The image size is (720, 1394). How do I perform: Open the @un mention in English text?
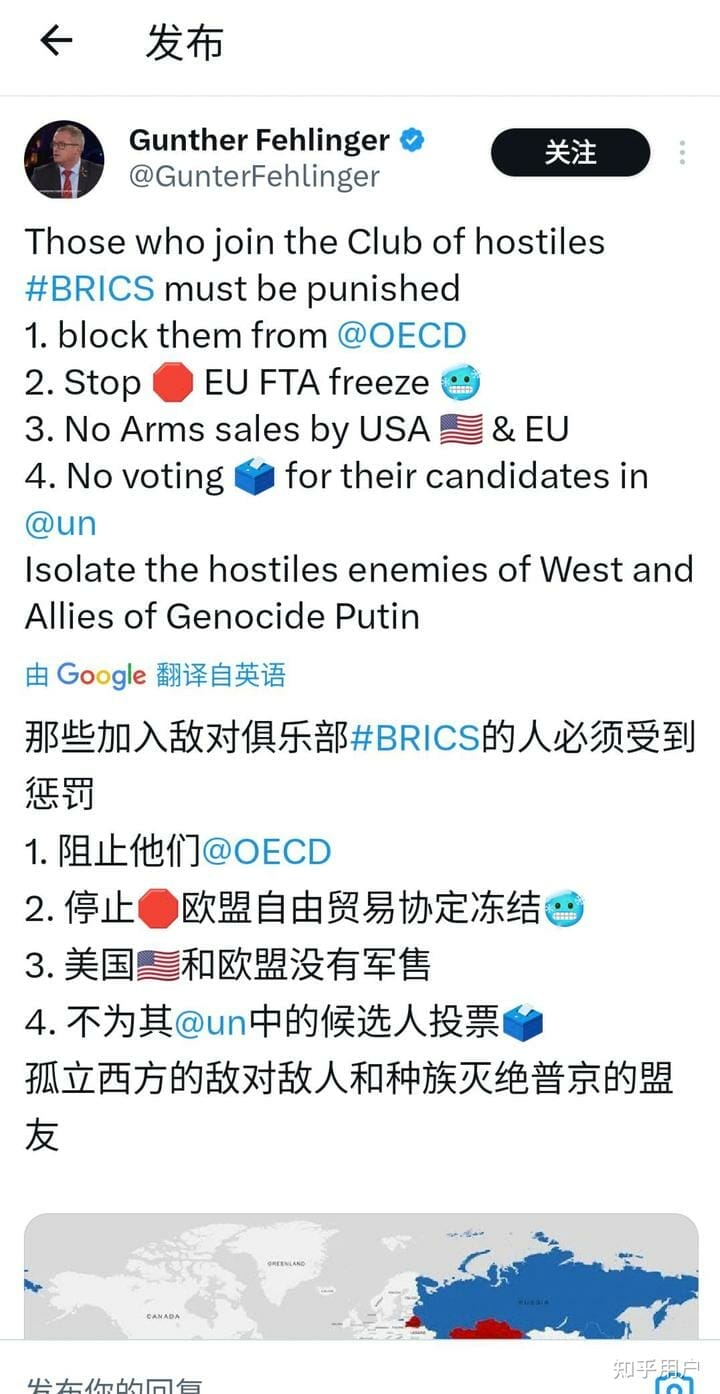(60, 523)
